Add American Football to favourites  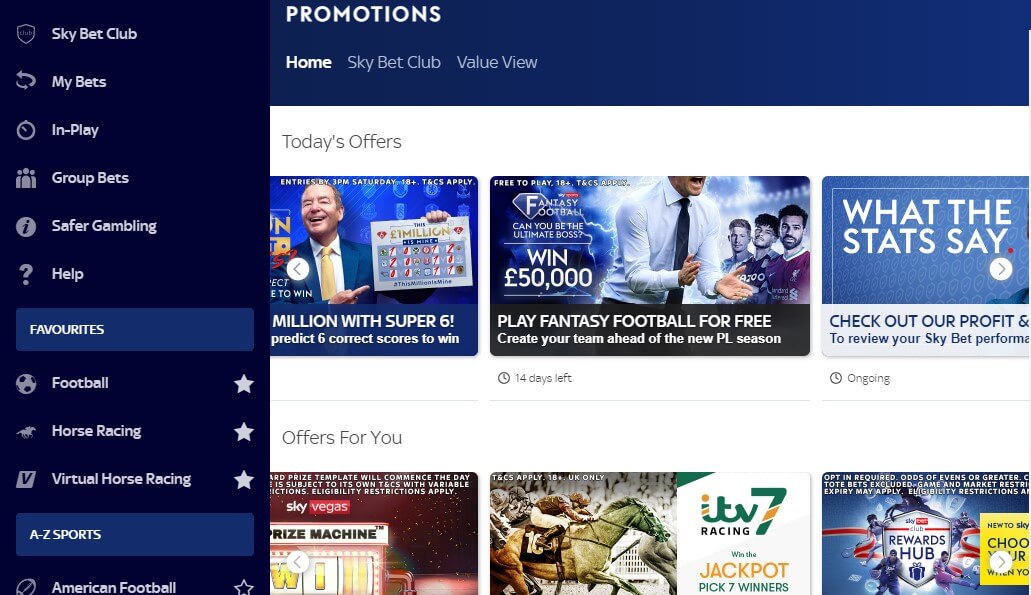click(243, 588)
